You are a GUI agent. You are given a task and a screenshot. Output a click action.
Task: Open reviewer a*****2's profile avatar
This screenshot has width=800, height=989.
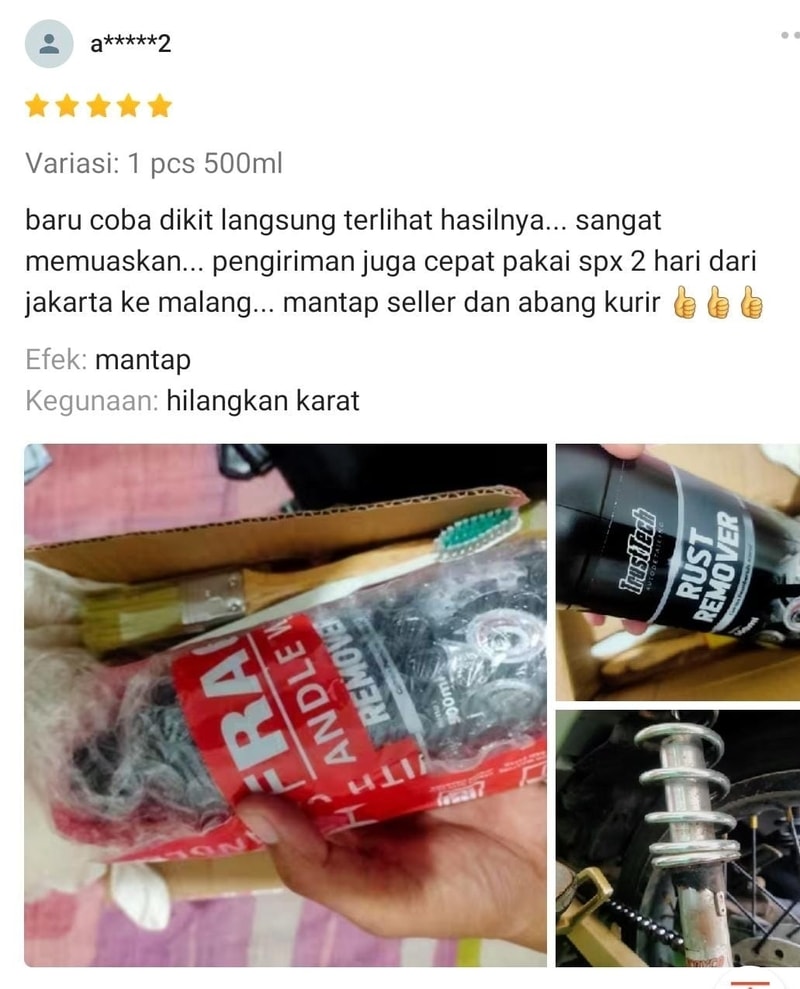(x=49, y=44)
